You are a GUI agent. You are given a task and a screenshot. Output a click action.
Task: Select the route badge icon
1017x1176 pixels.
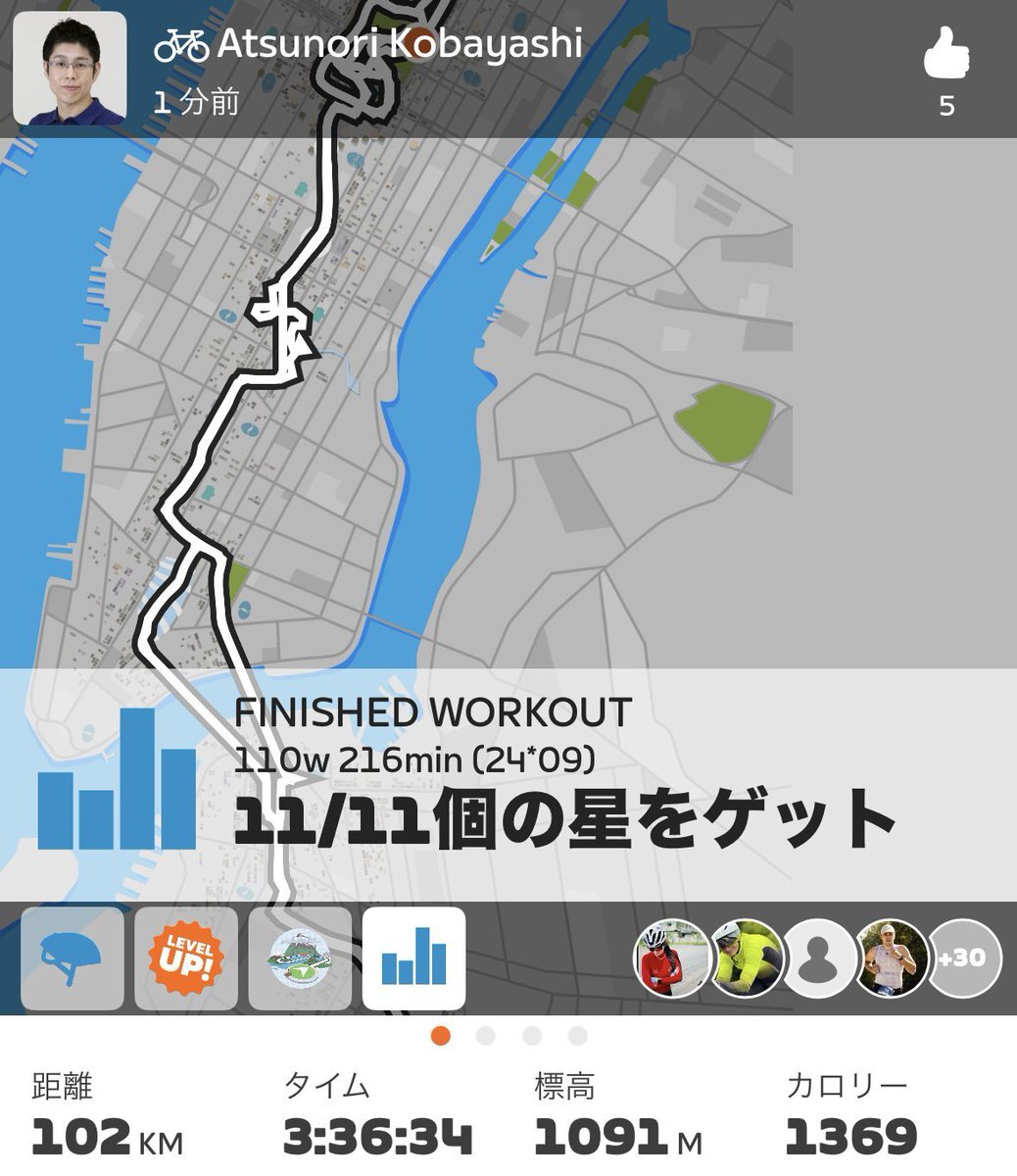(x=300, y=958)
